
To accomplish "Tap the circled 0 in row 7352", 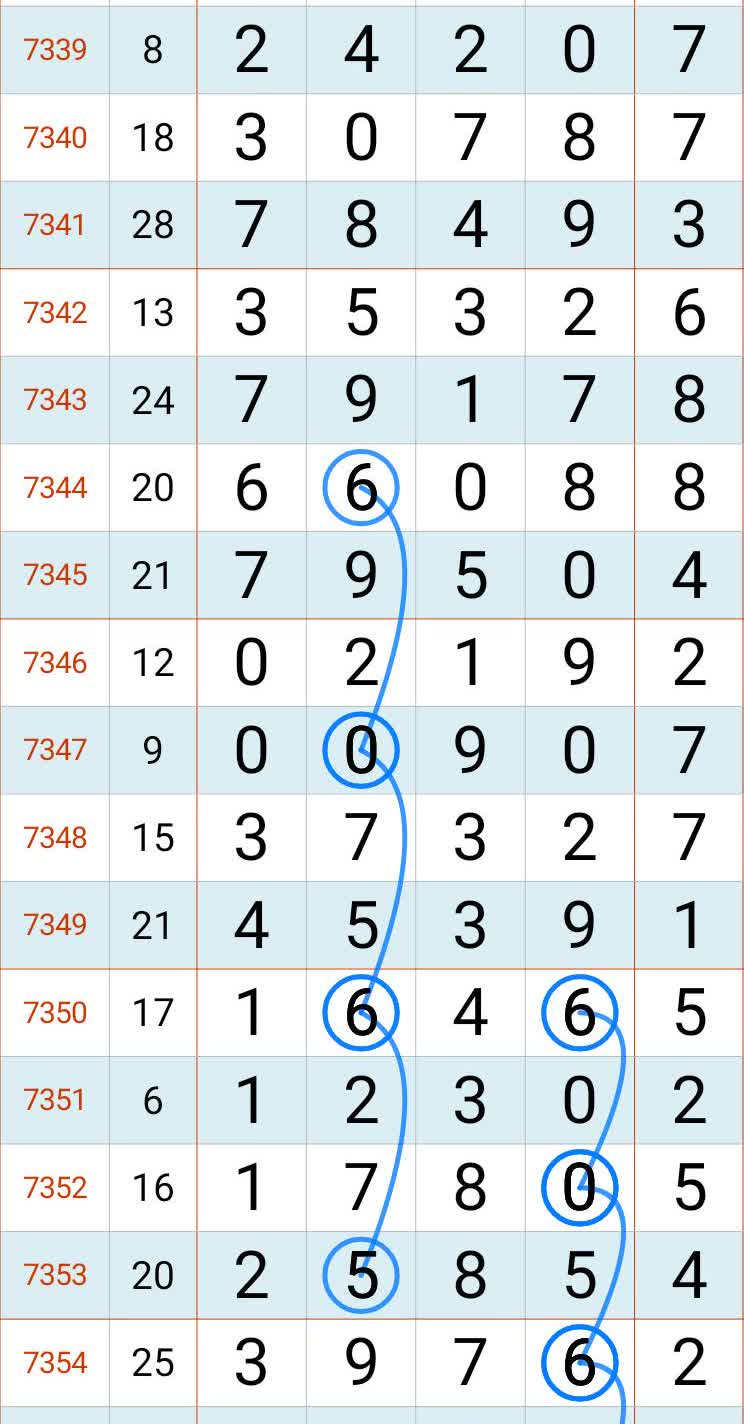I will [579, 1187].
